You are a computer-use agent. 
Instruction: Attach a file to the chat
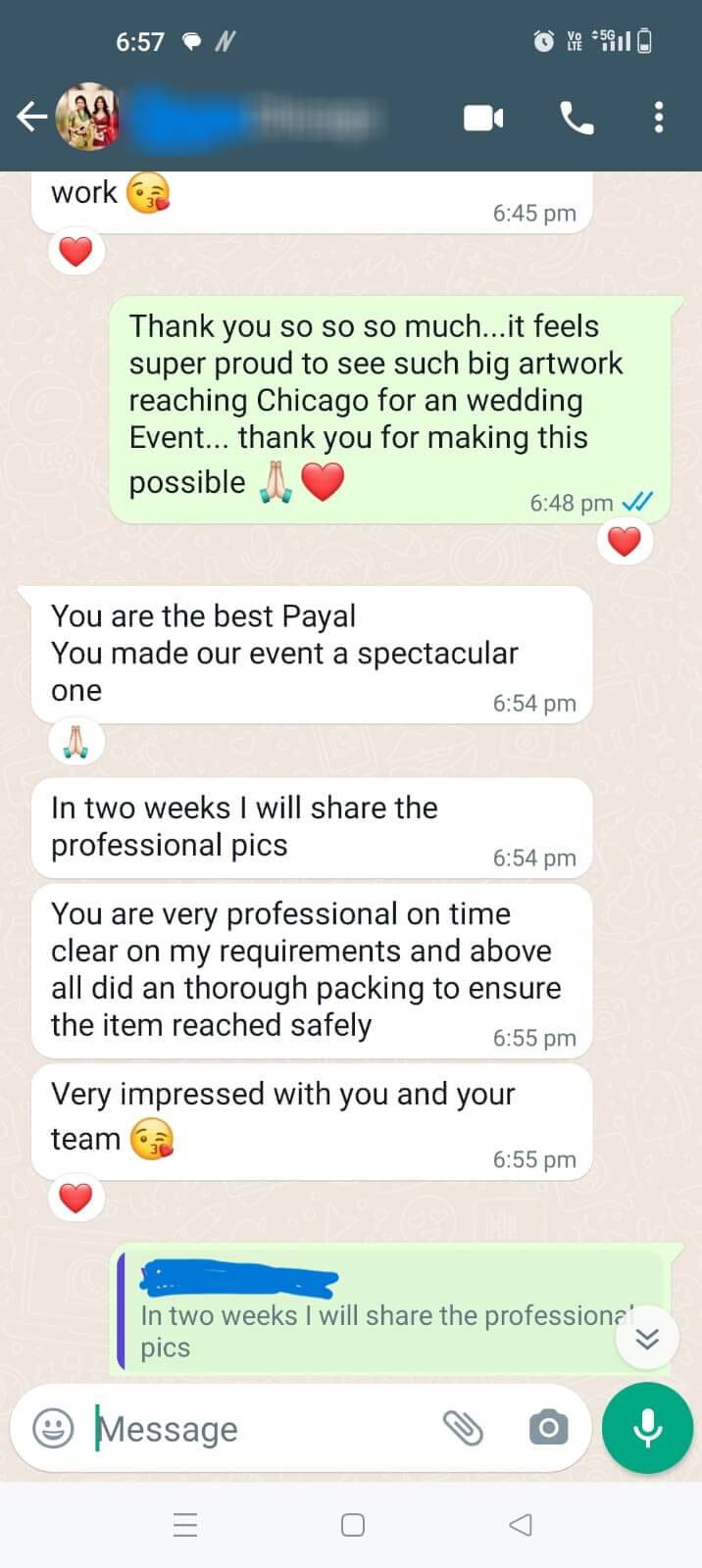click(463, 1428)
